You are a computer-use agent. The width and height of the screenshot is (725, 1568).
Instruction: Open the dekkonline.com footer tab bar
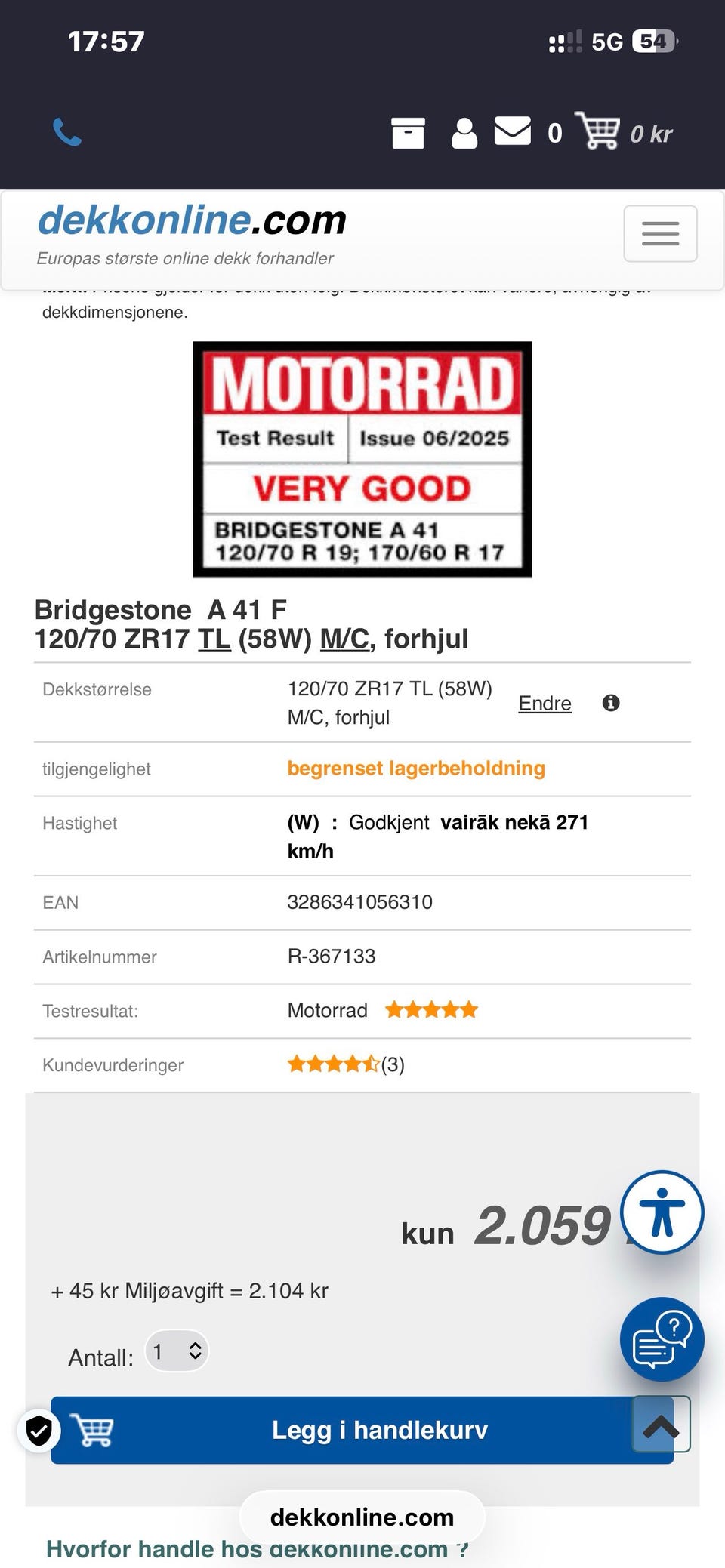[x=362, y=1517]
